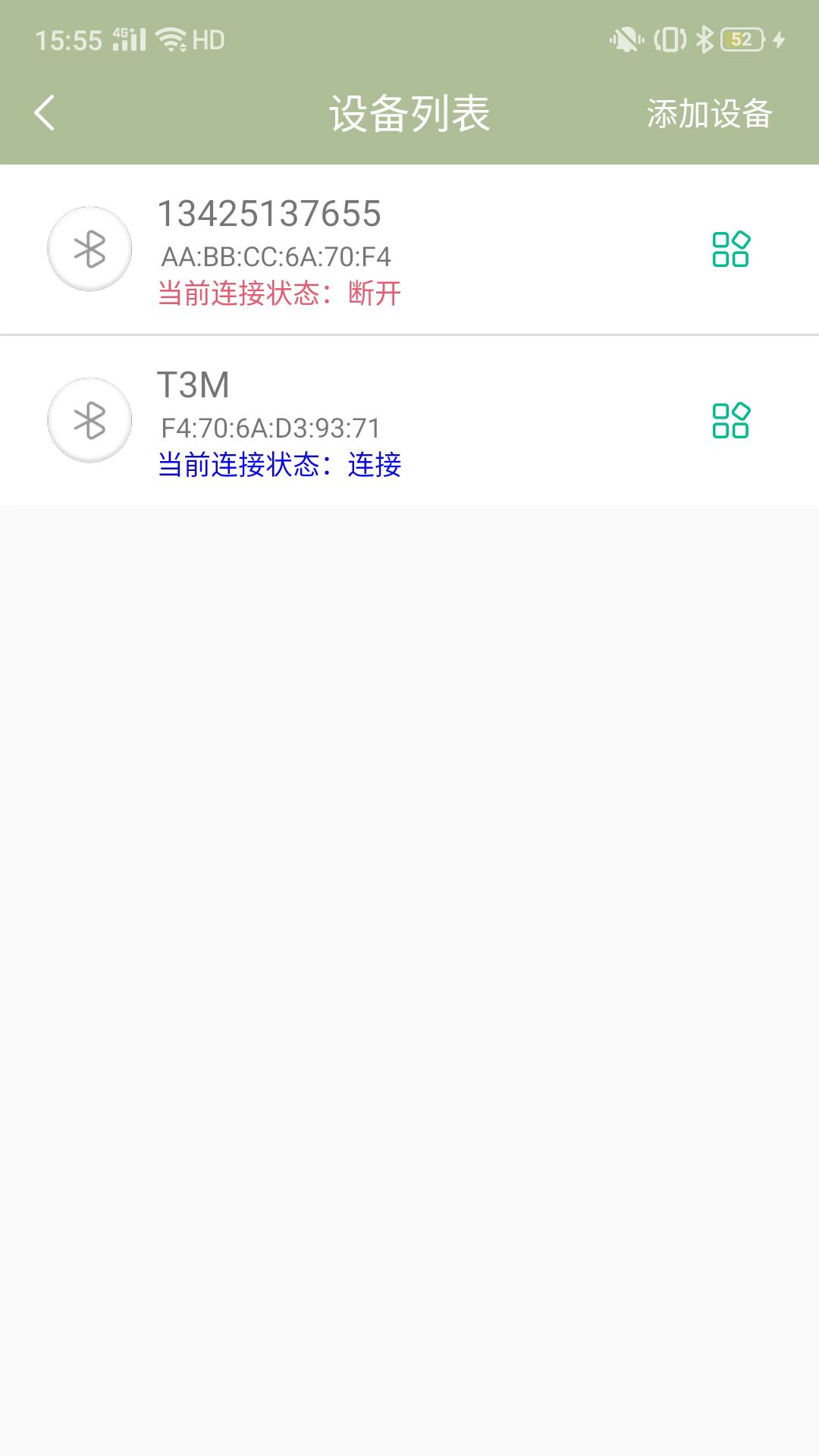Image resolution: width=819 pixels, height=1456 pixels.
Task: Open the device row 13425137655
Action: point(409,249)
